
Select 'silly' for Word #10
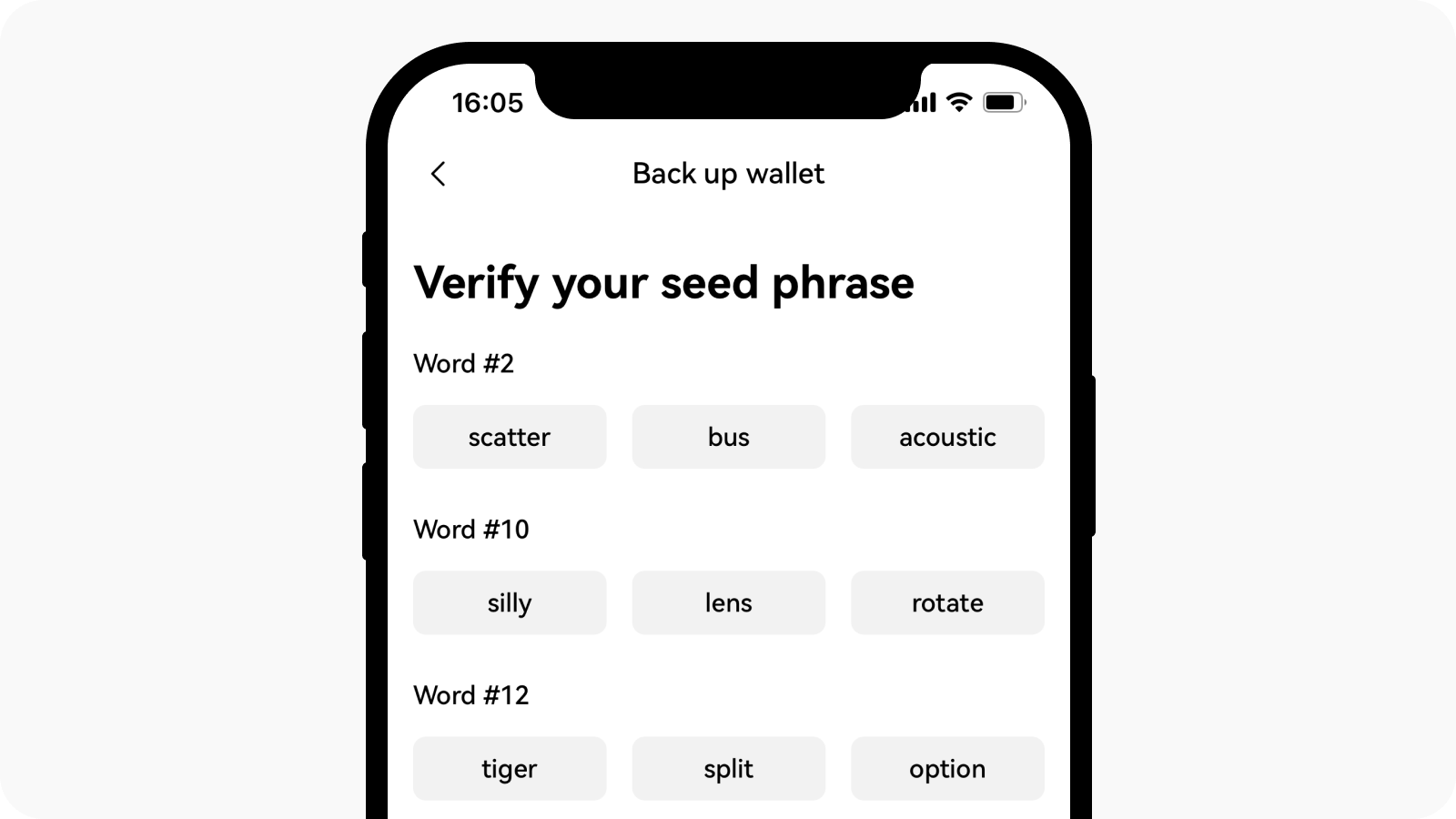pyautogui.click(x=510, y=602)
